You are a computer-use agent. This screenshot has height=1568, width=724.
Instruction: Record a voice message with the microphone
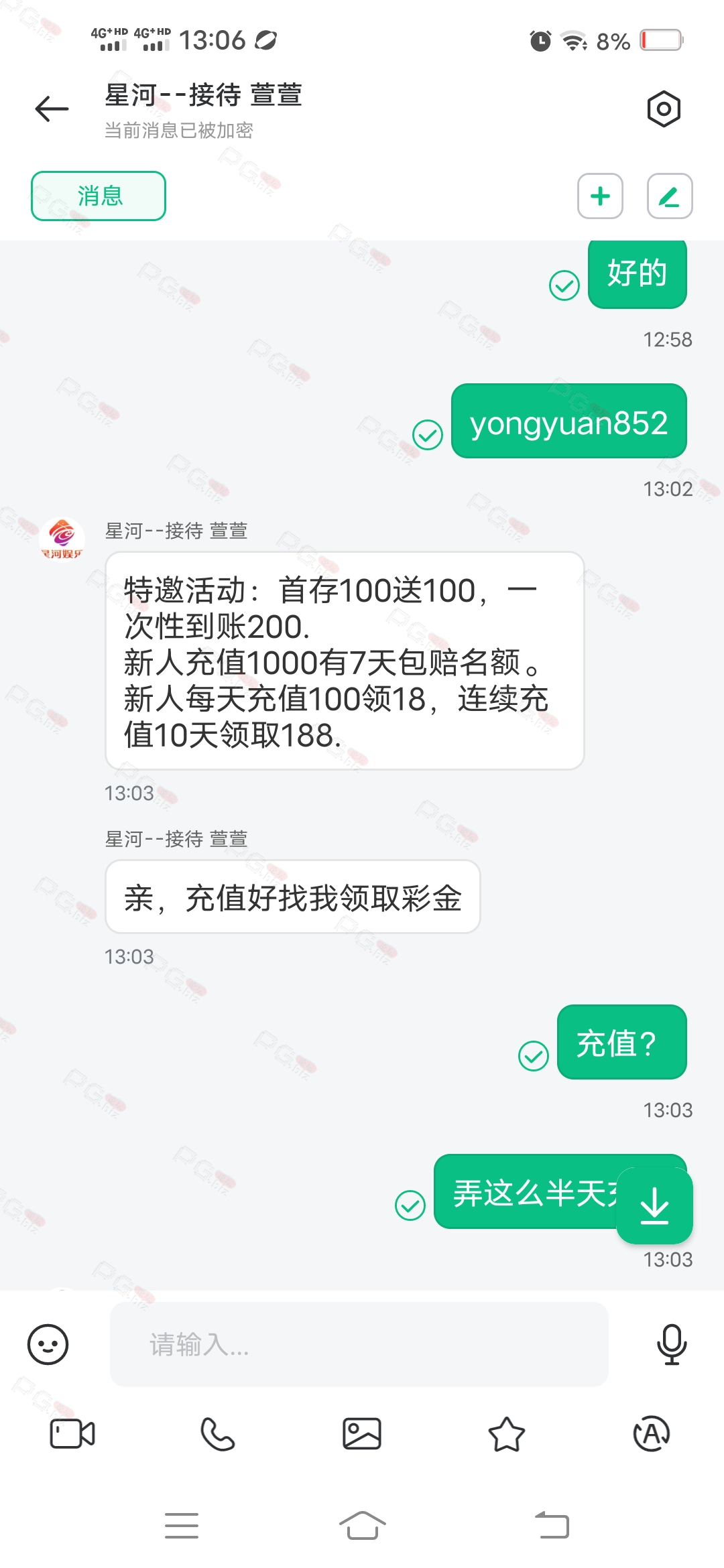[x=671, y=1344]
